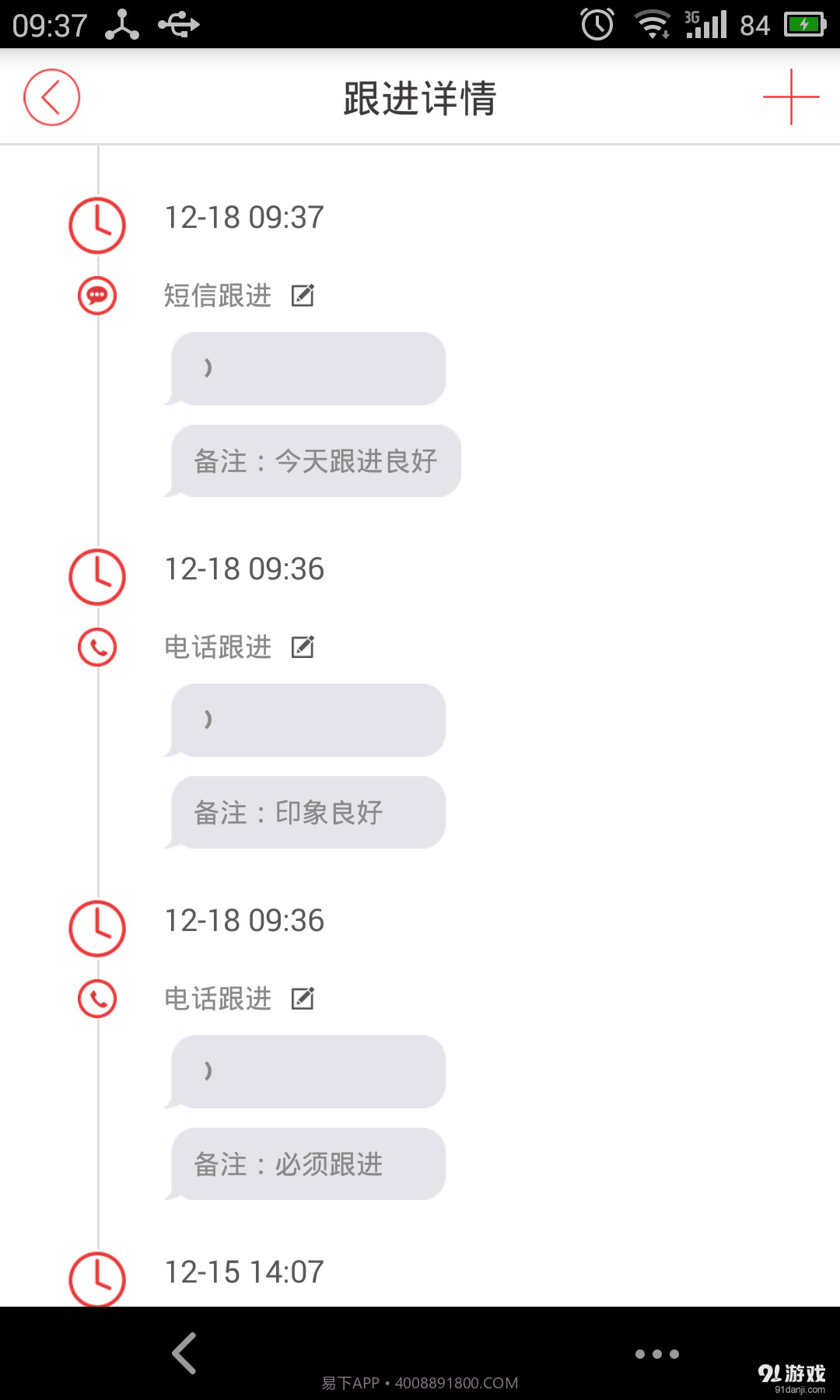Open the 备注：今天跟进良好 note bubble

pos(314,461)
